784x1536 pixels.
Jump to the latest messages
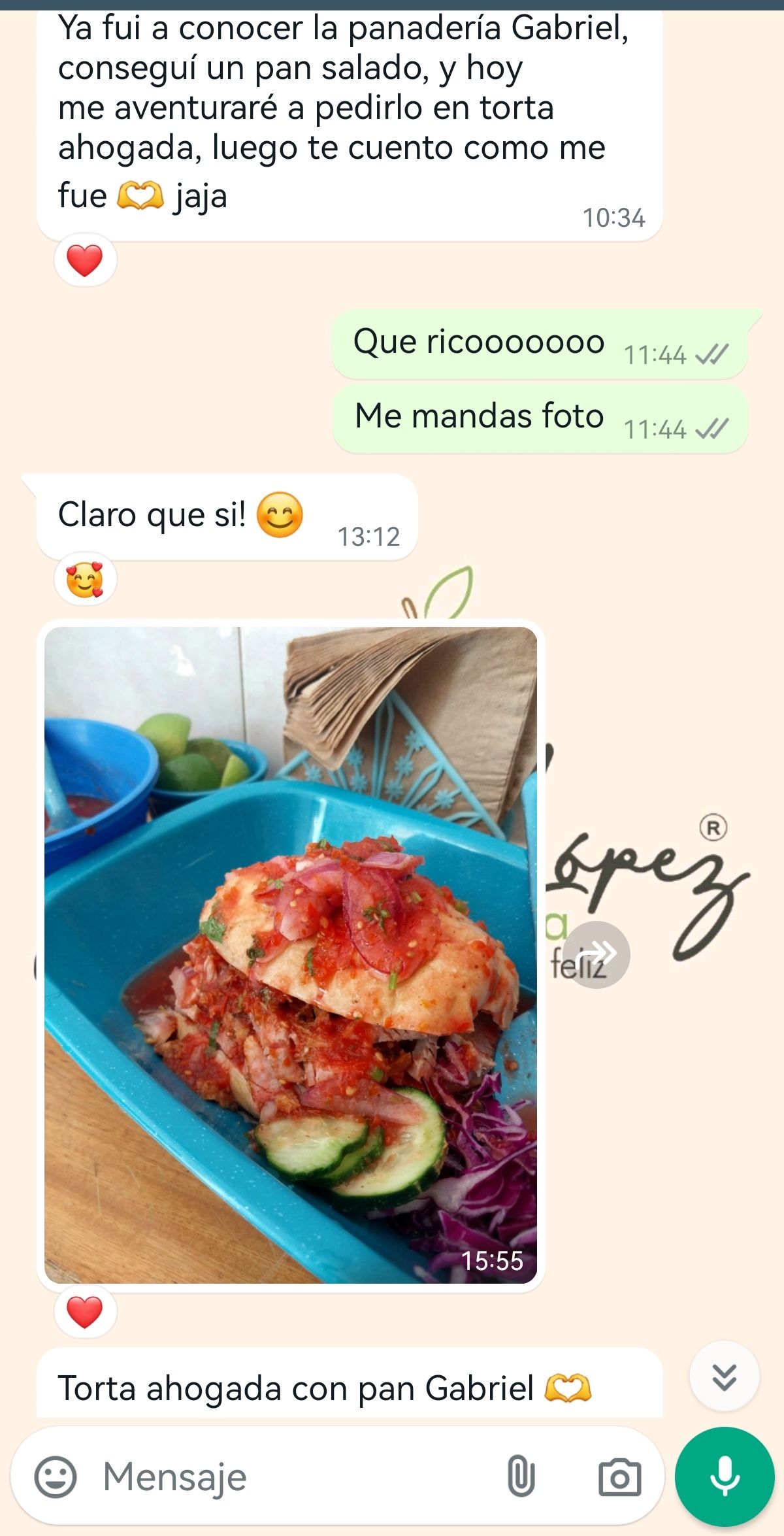[x=724, y=1376]
